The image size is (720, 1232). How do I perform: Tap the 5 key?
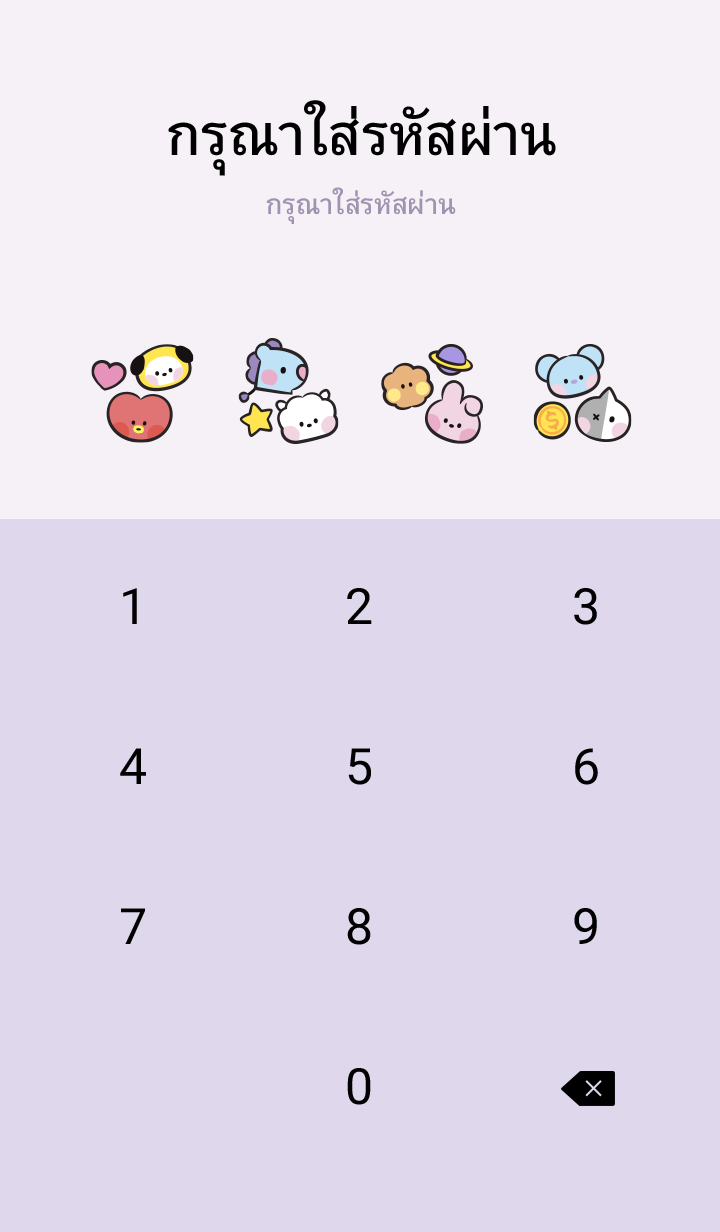(359, 767)
